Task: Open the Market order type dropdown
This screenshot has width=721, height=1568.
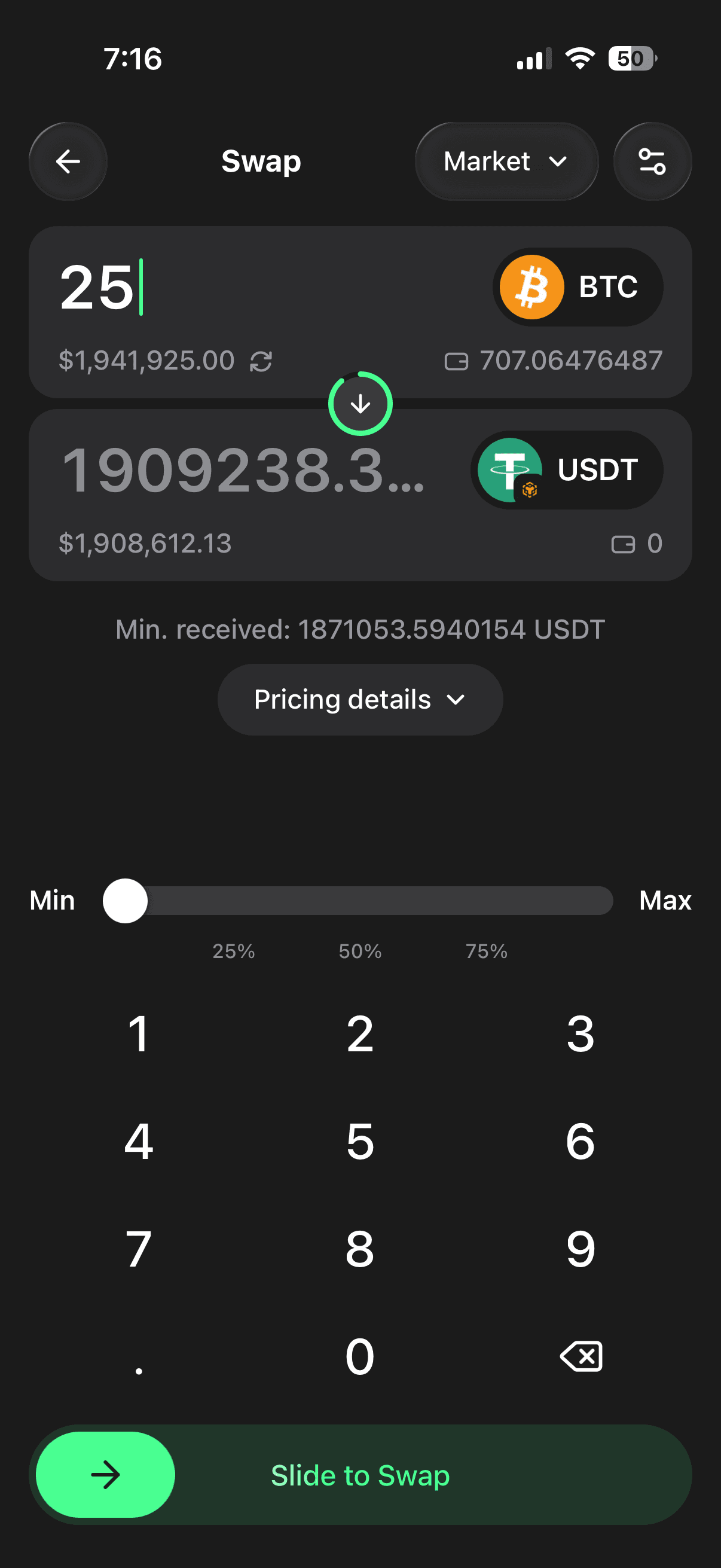Action: pyautogui.click(x=506, y=161)
